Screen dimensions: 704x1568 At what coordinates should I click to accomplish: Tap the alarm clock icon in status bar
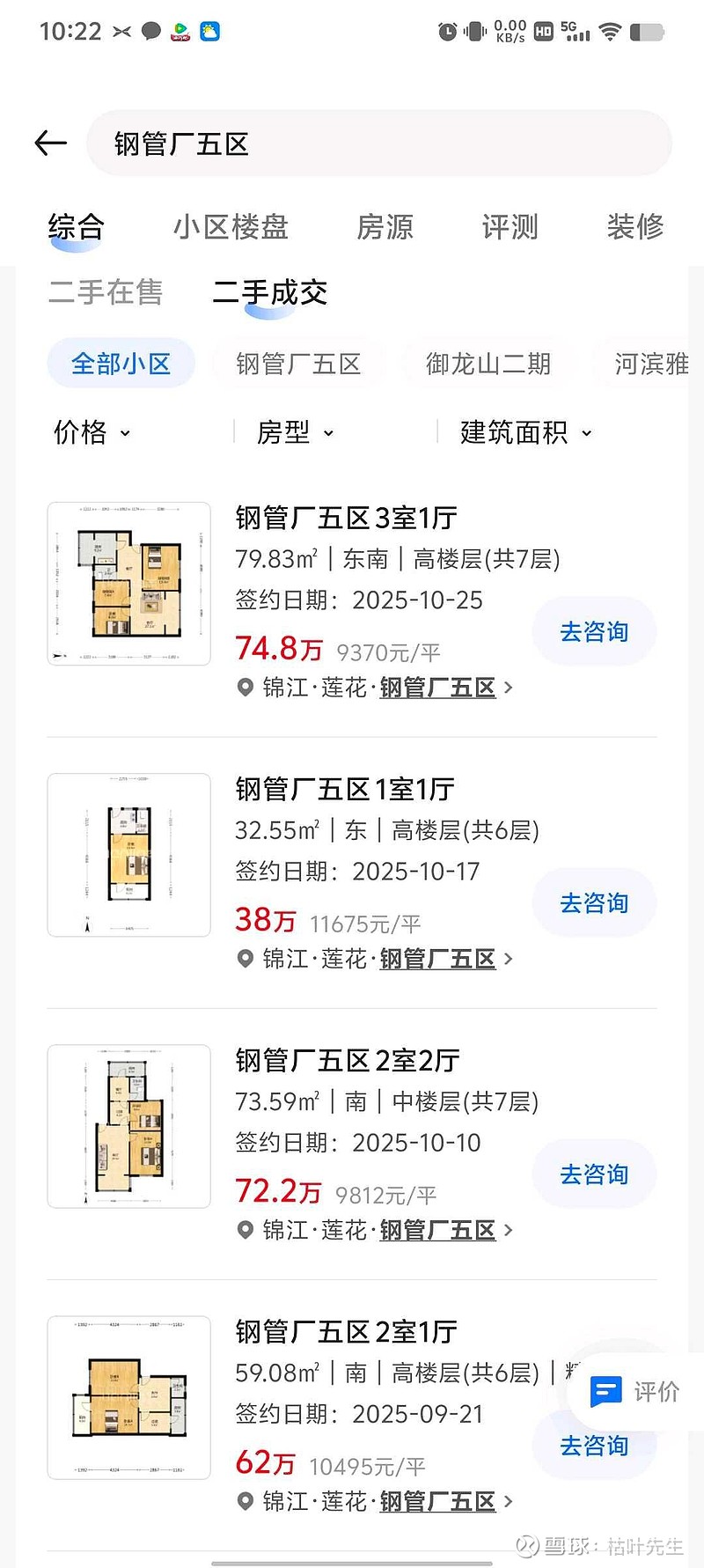(447, 32)
